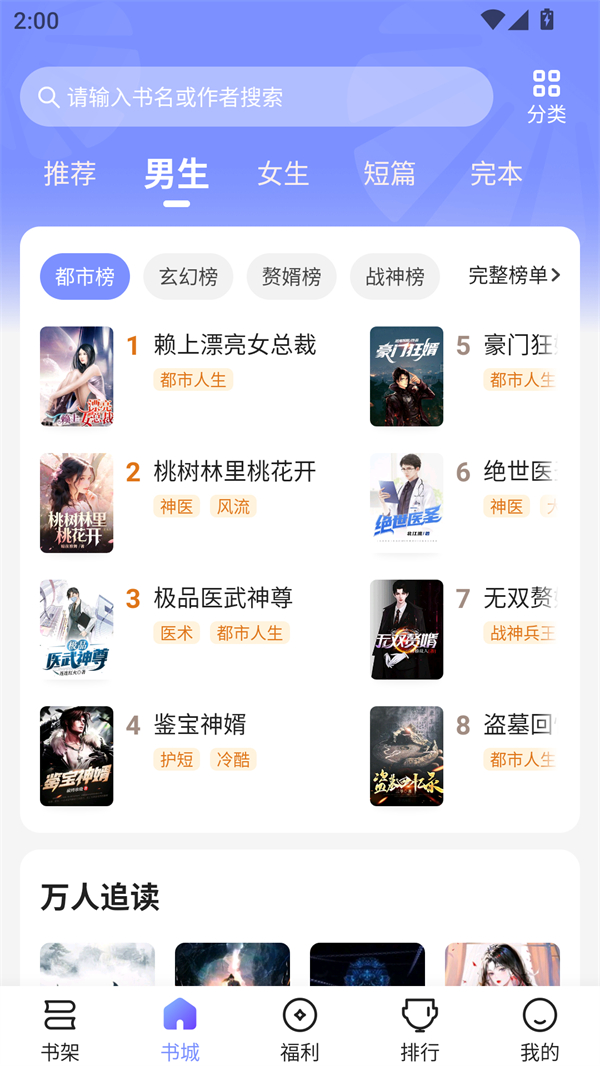View the novel 极品医武神尊
The height and width of the screenshot is (1066, 600).
coord(222,599)
